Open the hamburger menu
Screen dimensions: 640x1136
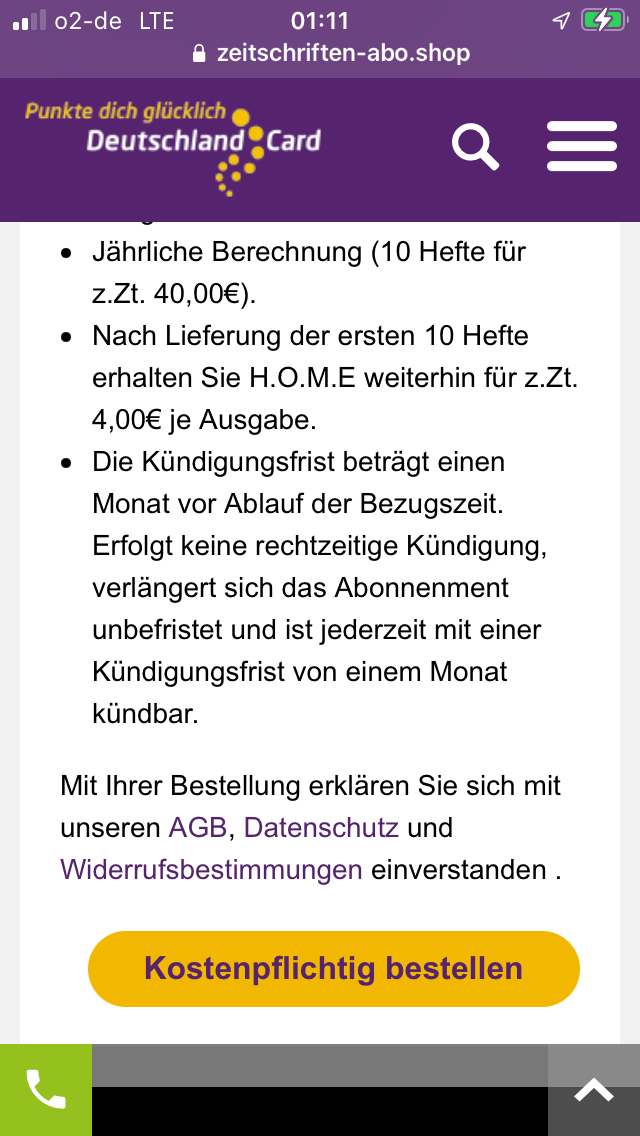(581, 146)
